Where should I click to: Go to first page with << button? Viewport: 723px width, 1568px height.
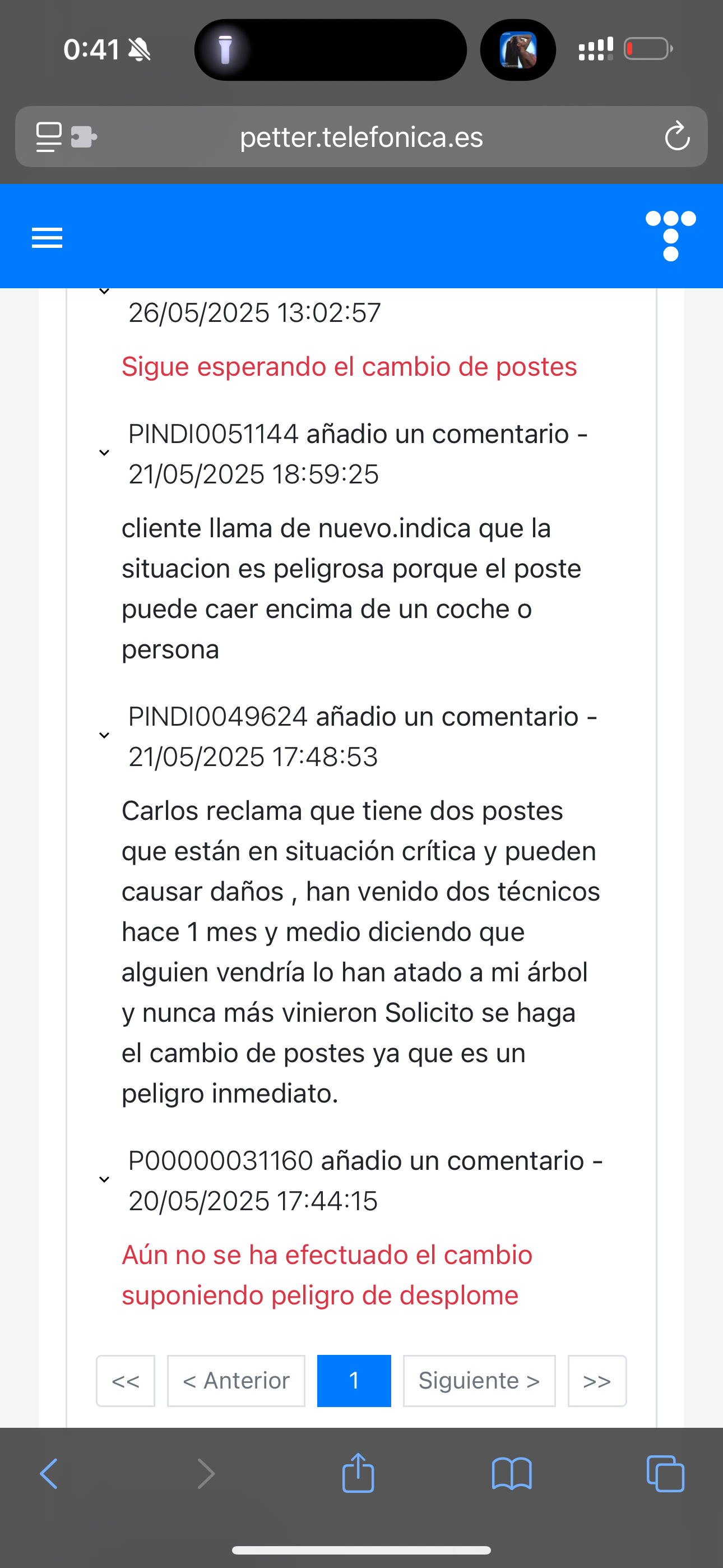coord(126,1381)
